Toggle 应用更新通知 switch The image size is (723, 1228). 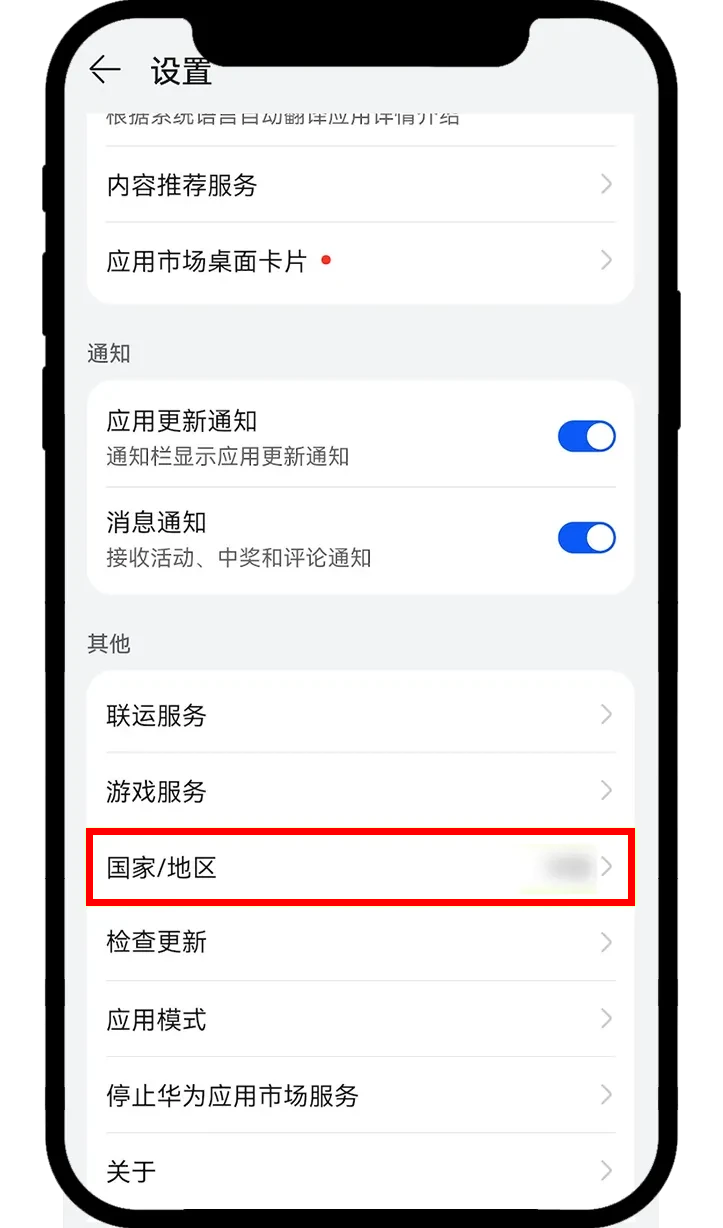point(586,437)
